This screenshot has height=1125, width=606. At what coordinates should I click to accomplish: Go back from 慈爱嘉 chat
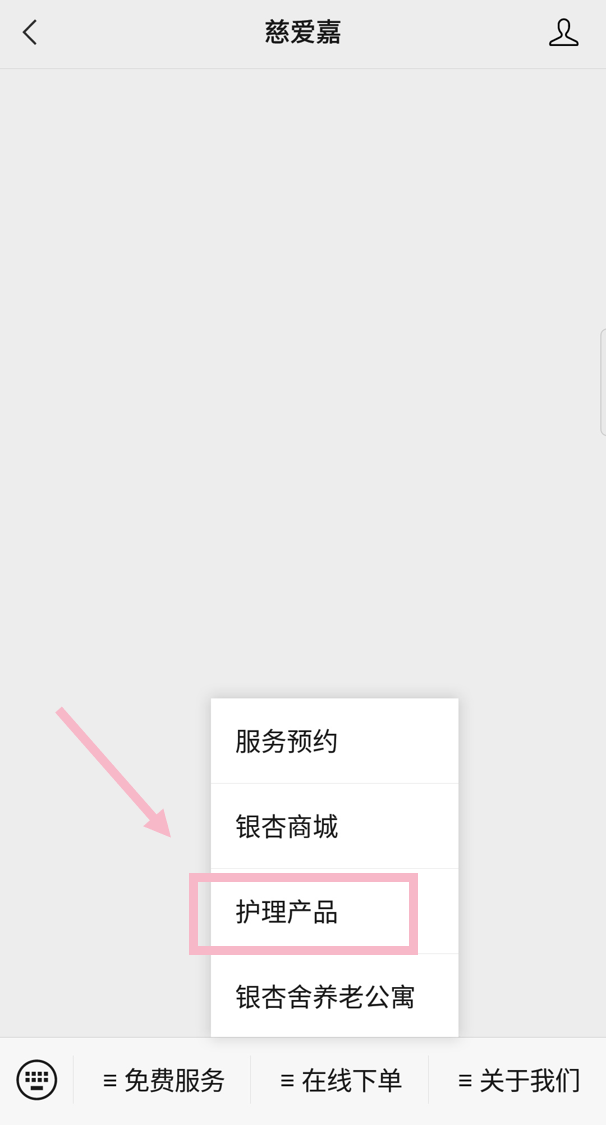(30, 32)
